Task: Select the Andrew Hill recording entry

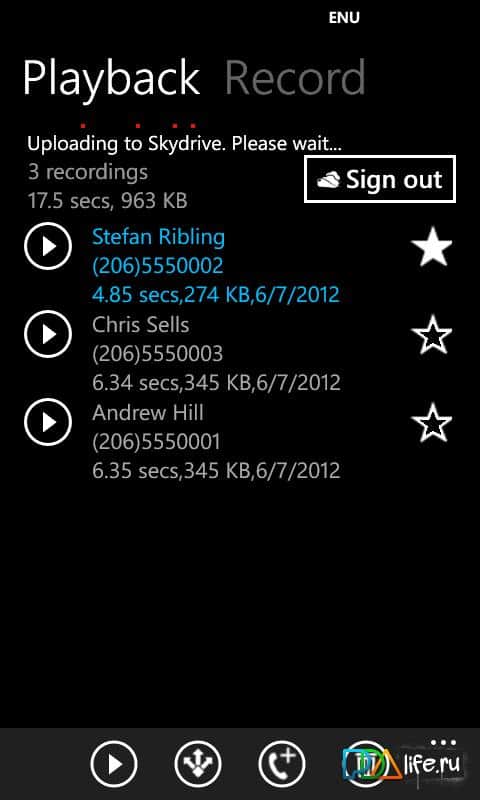Action: [216, 441]
